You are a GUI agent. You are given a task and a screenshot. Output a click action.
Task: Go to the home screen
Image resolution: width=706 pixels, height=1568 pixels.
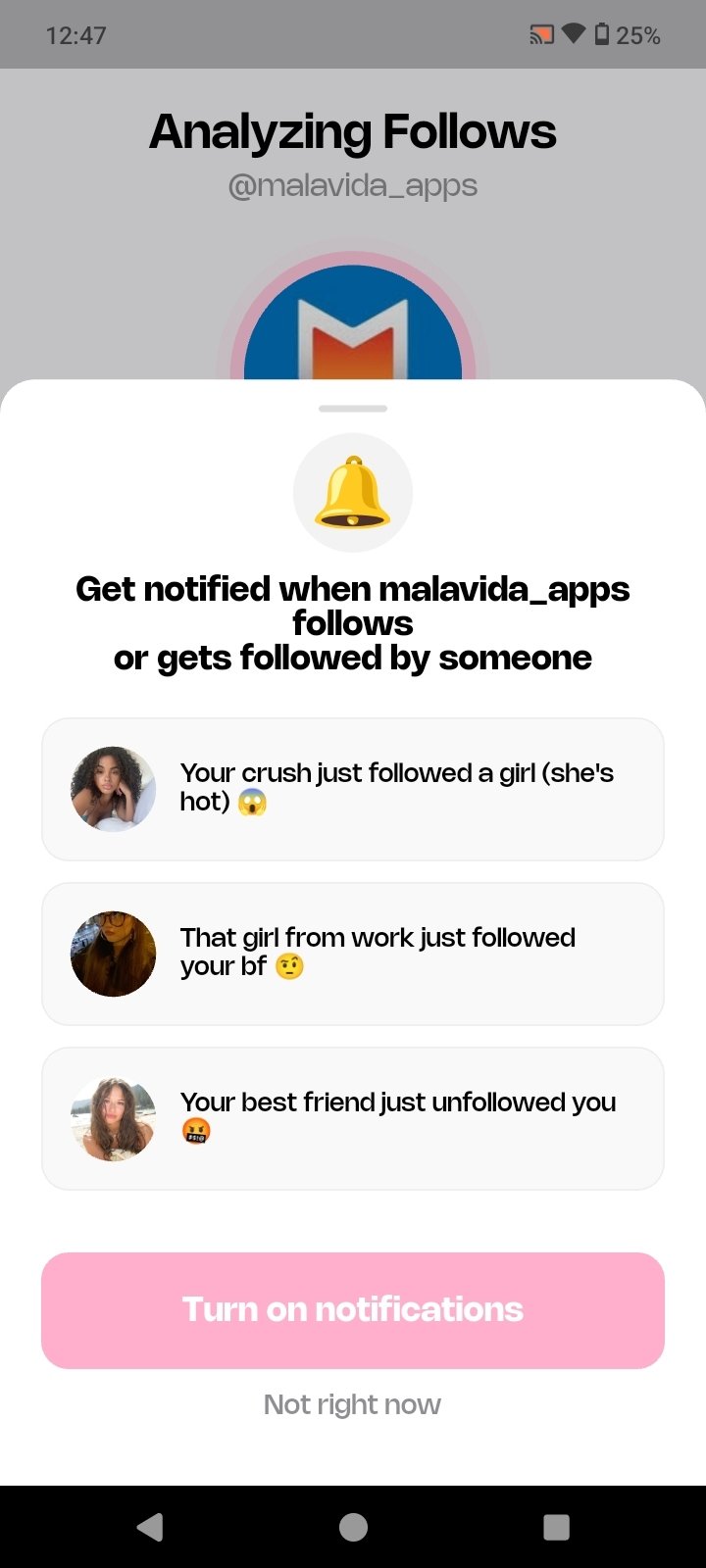(x=353, y=1527)
